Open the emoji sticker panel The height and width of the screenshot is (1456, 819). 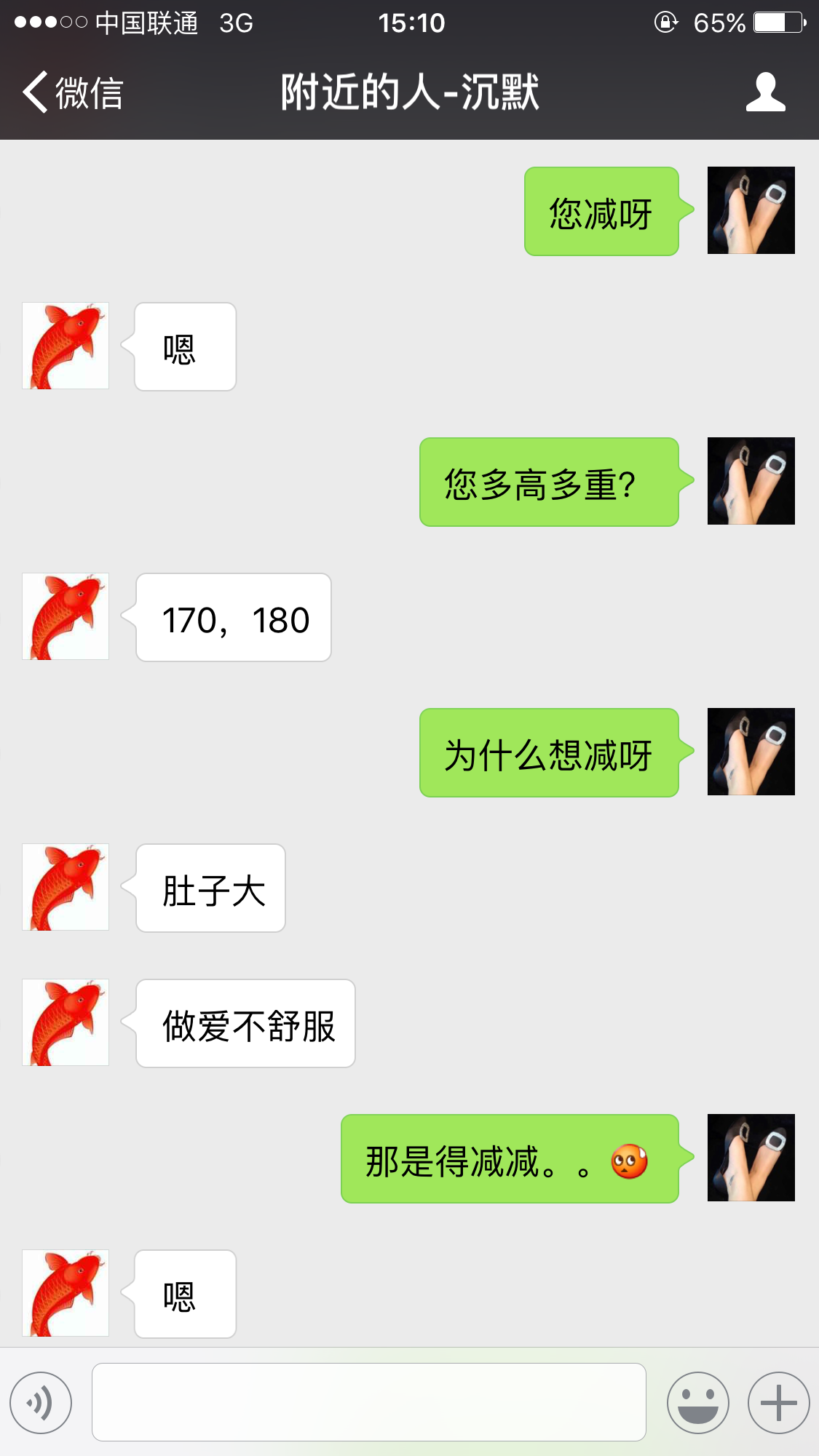697,1402
